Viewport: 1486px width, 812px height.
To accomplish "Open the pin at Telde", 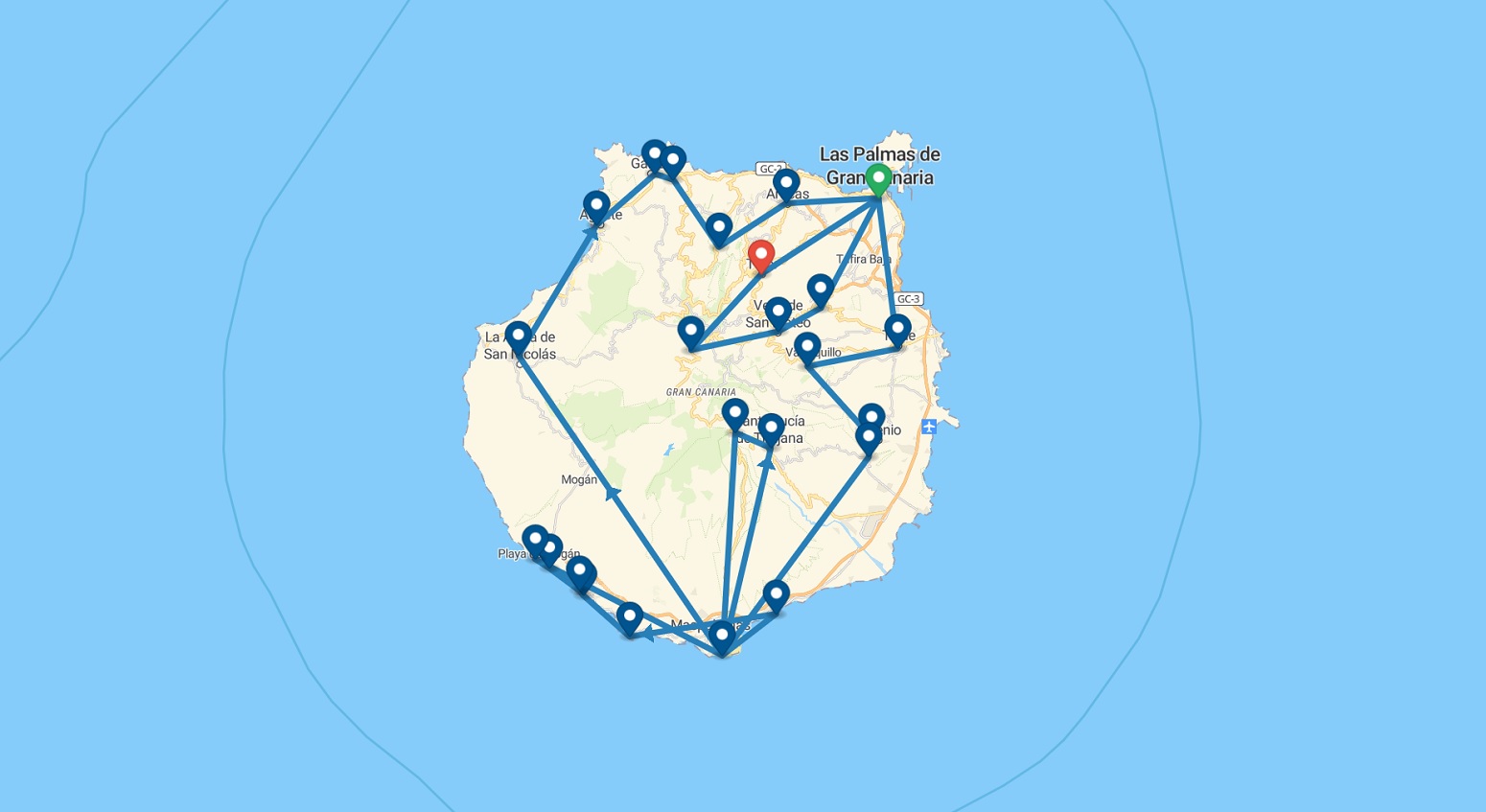I will pos(897,329).
